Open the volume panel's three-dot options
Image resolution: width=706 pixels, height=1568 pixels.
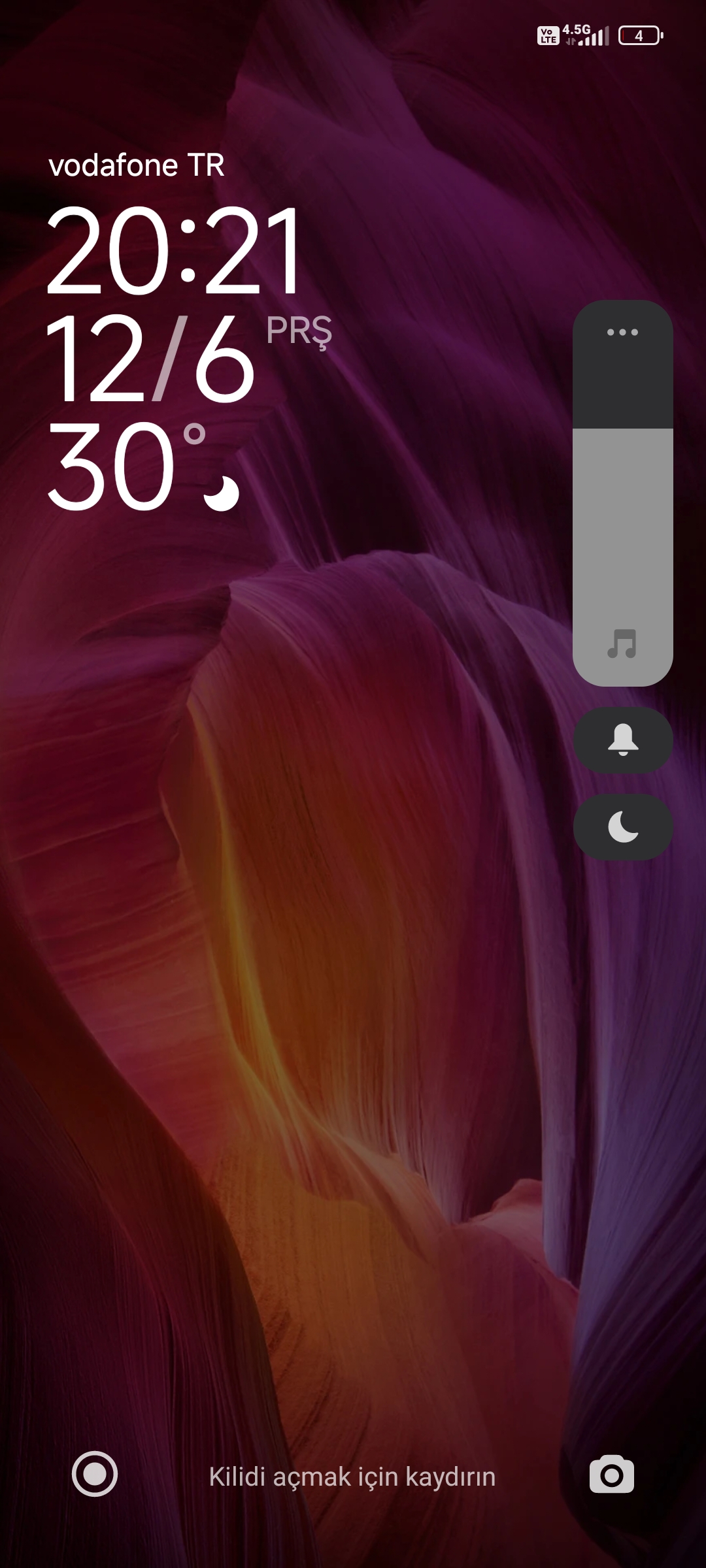click(x=622, y=333)
